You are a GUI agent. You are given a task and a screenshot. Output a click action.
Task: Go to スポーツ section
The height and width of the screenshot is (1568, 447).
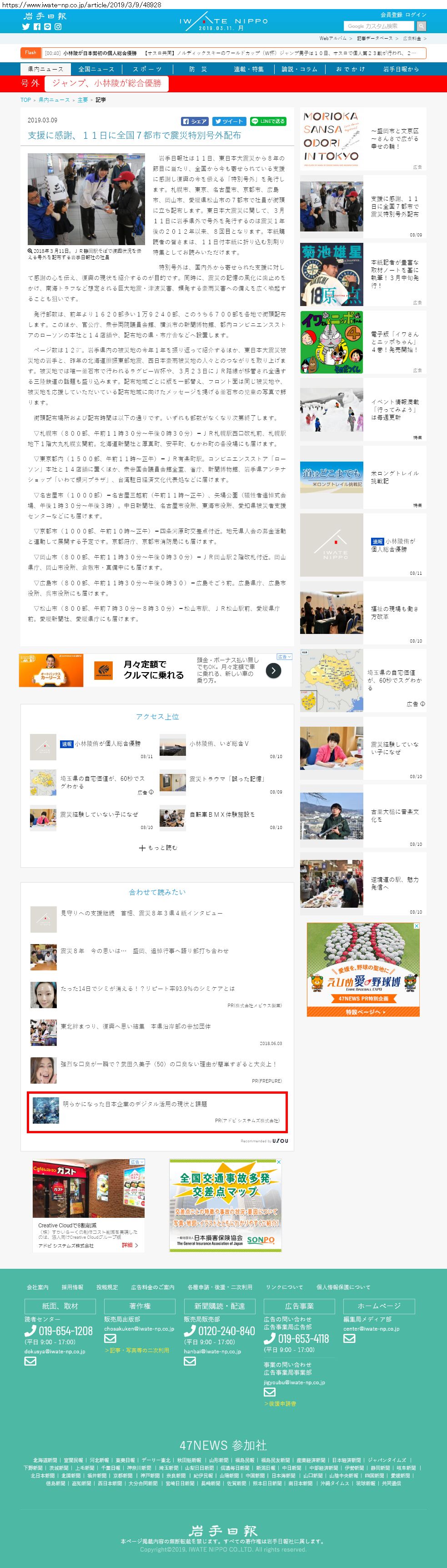pyautogui.click(x=147, y=70)
